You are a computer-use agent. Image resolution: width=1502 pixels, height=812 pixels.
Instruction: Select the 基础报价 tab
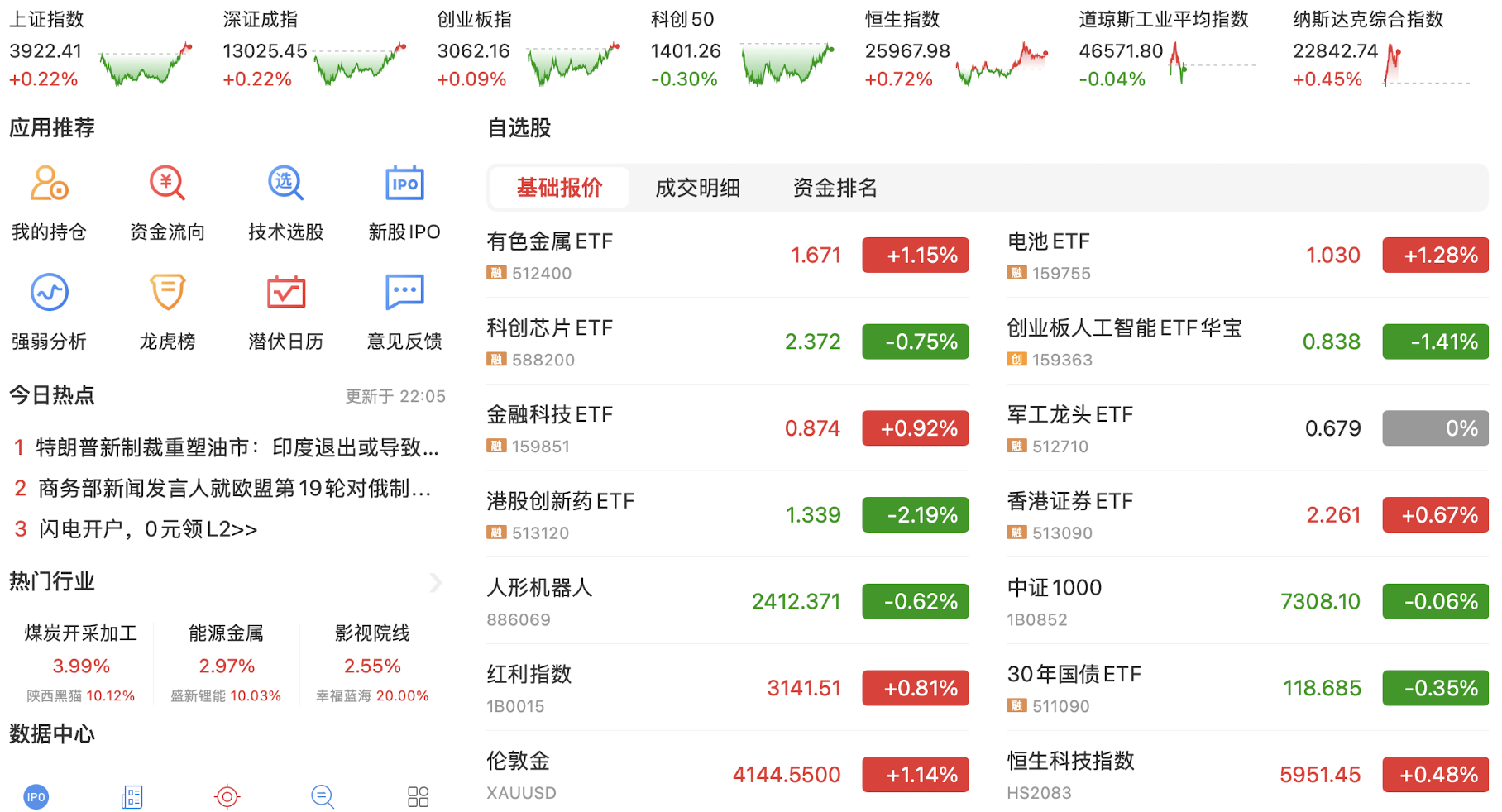click(559, 188)
